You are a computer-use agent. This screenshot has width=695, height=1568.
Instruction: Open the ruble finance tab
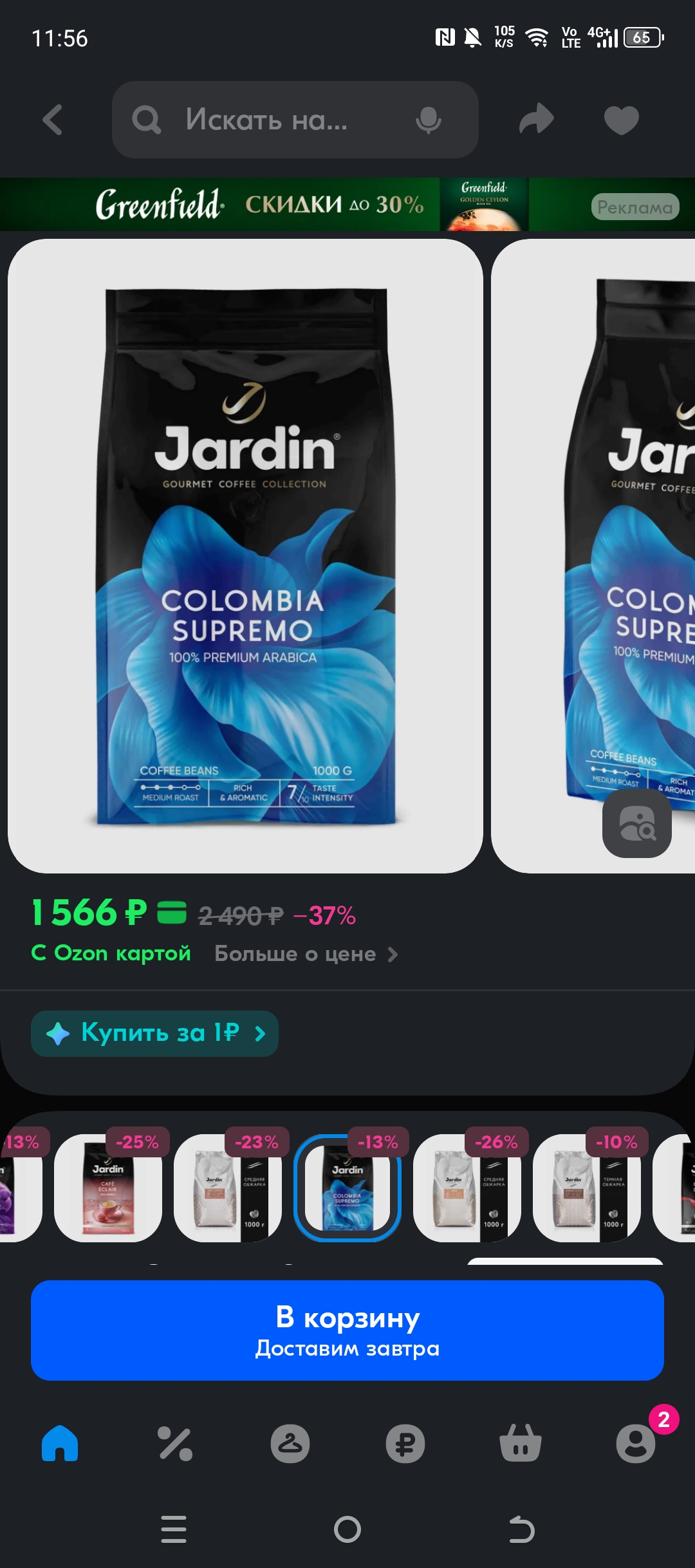pyautogui.click(x=405, y=1444)
